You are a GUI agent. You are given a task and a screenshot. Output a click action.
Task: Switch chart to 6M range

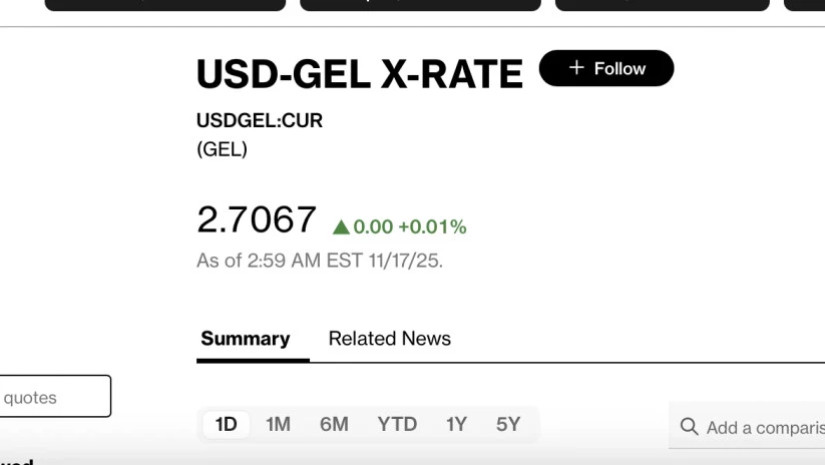(x=334, y=424)
